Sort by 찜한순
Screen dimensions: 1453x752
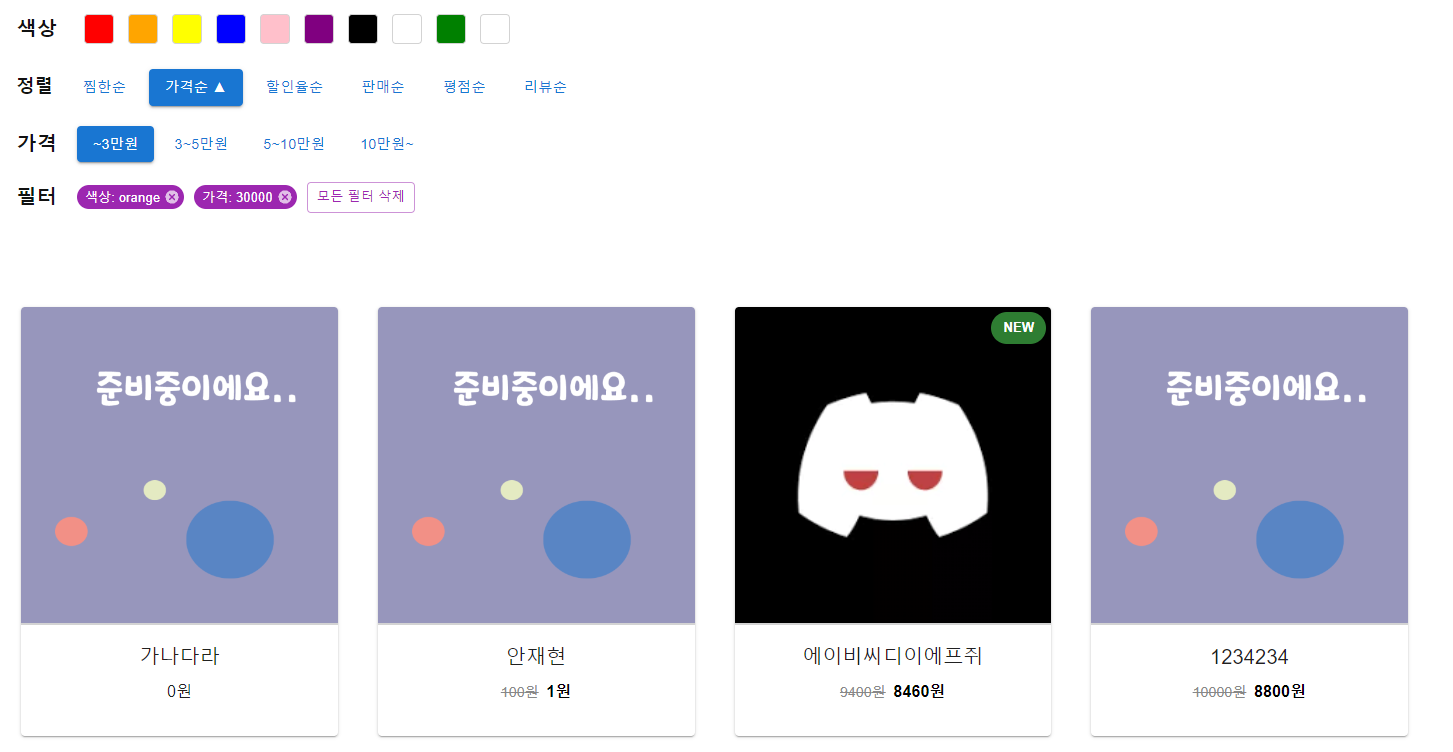click(105, 87)
